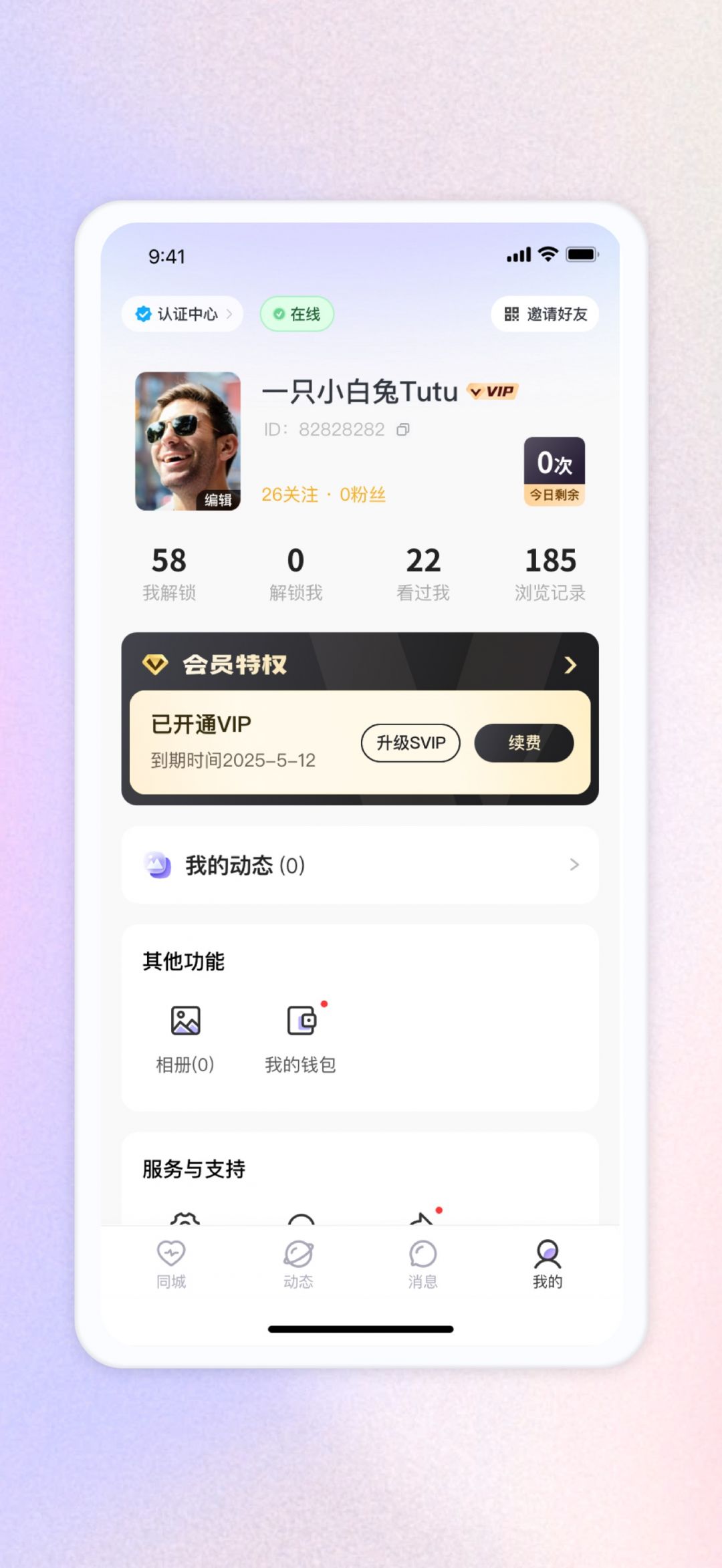Tap the 在线 online status chip
Viewport: 722px width, 1568px height.
[x=297, y=314]
